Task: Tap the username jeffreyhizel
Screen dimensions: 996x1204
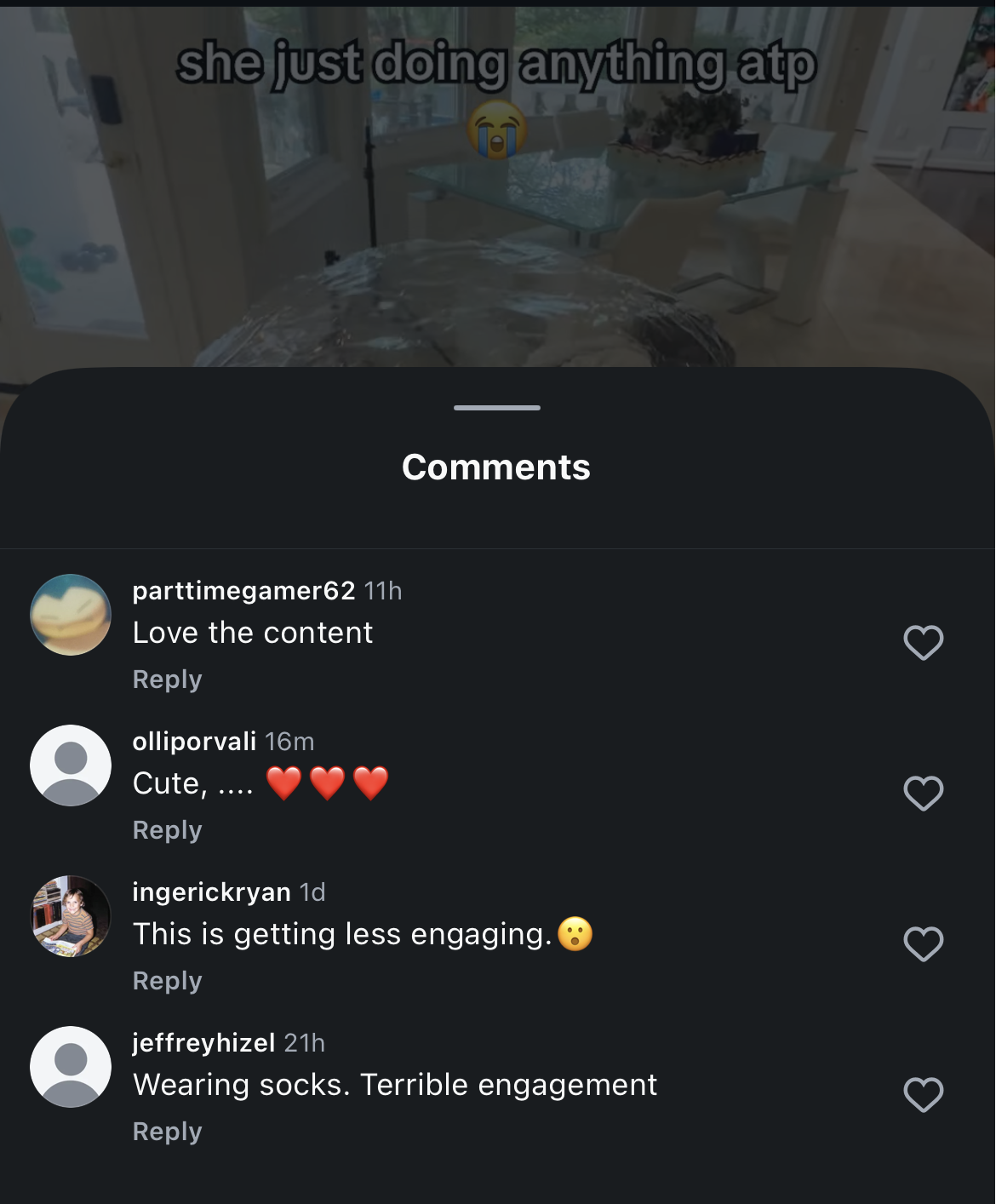Action: tap(203, 1043)
